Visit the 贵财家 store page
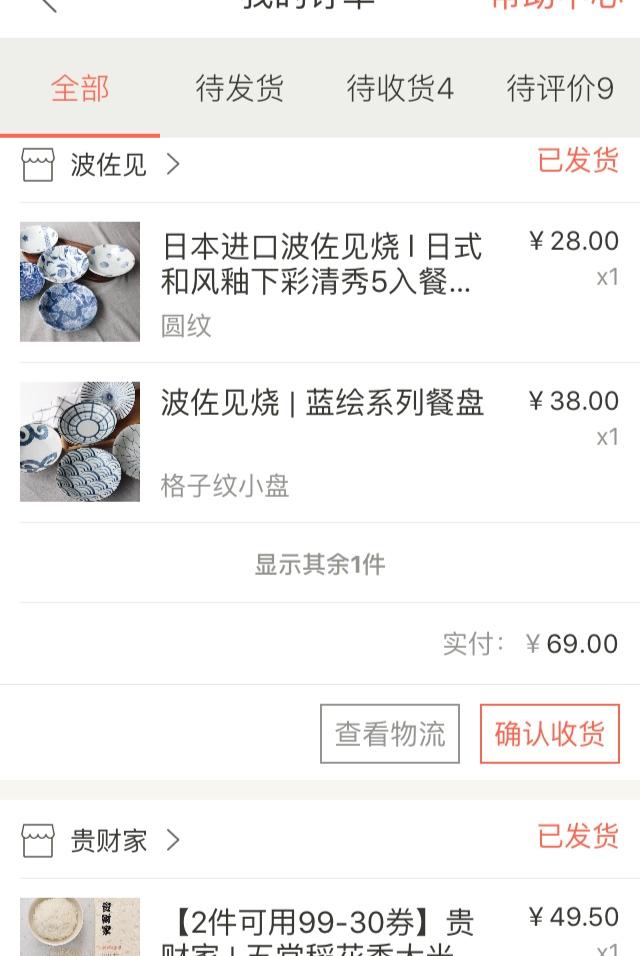The height and width of the screenshot is (956, 640). [108, 840]
